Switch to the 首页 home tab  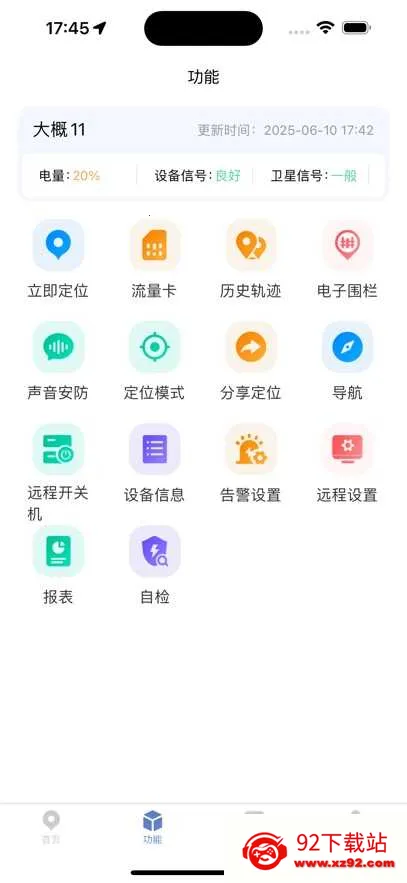point(51,827)
